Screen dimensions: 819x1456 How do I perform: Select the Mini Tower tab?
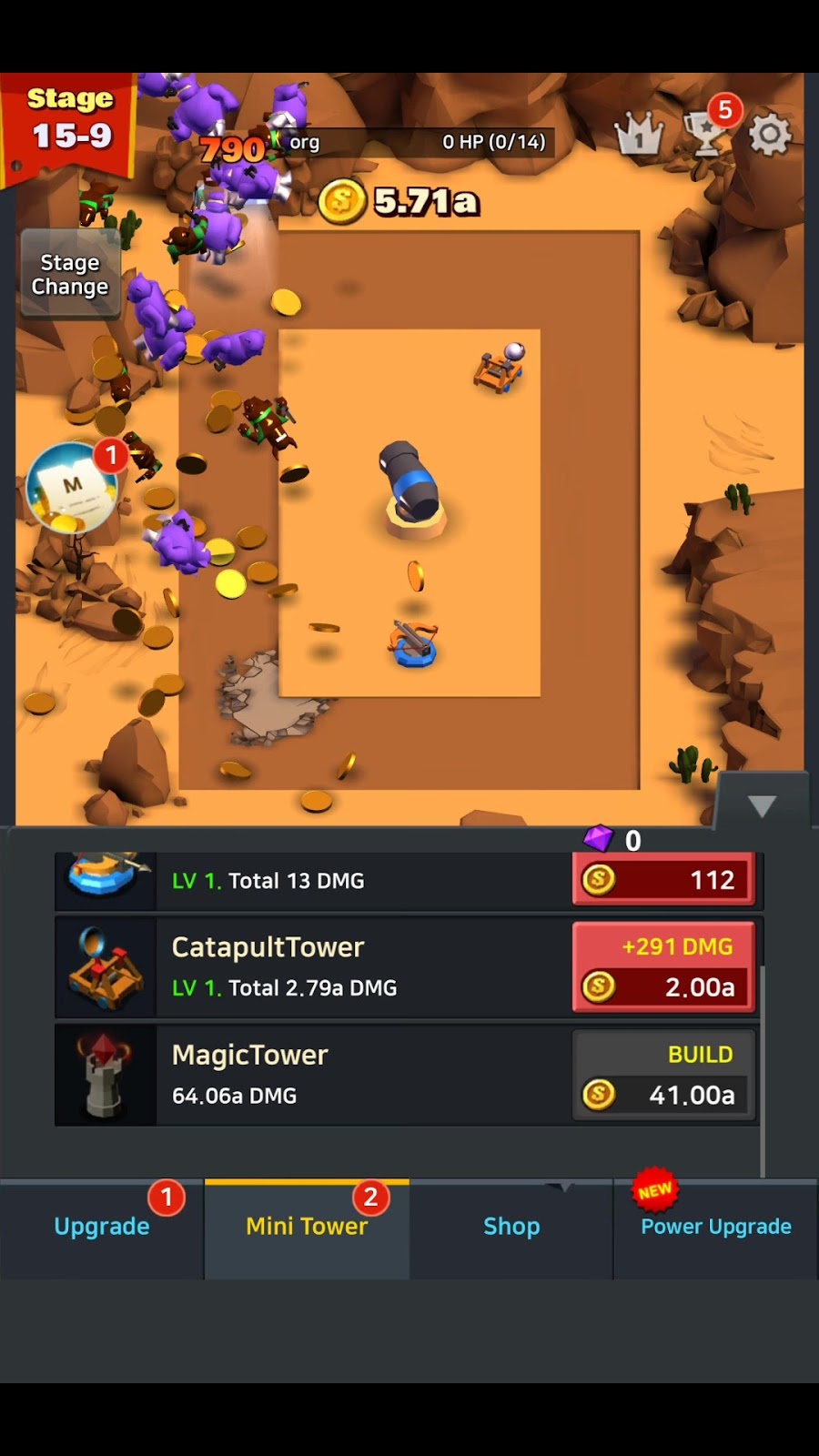click(307, 1227)
